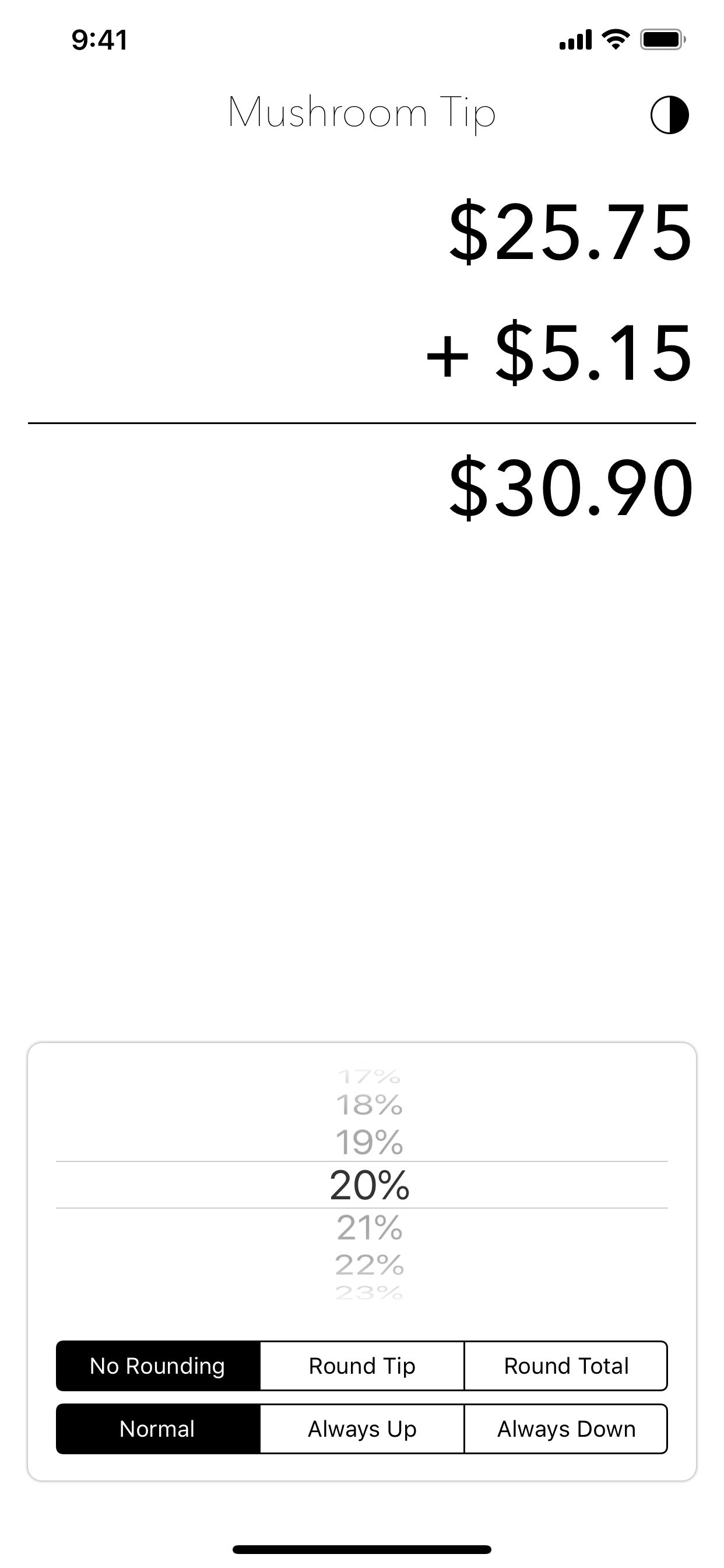
Task: Pick 19% in the tip picker
Action: 370,1143
